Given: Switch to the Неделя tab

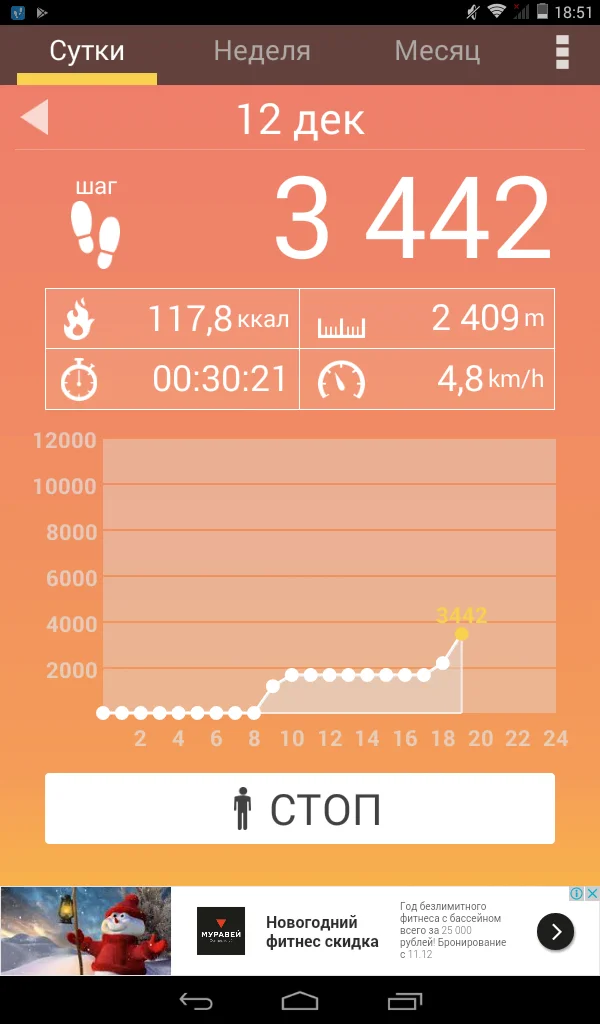Looking at the screenshot, I should [262, 51].
